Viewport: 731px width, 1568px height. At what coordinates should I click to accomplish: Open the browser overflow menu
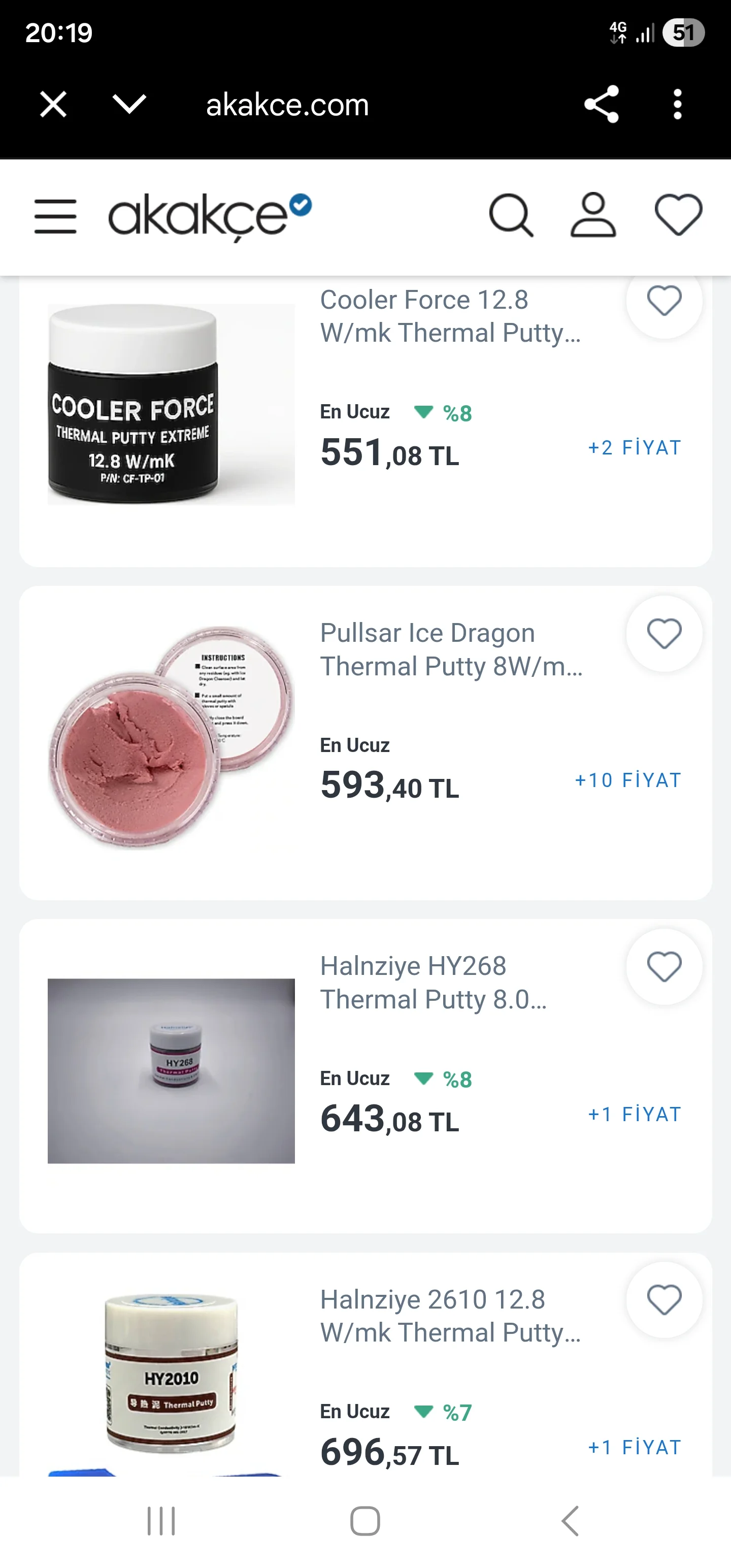[677, 104]
